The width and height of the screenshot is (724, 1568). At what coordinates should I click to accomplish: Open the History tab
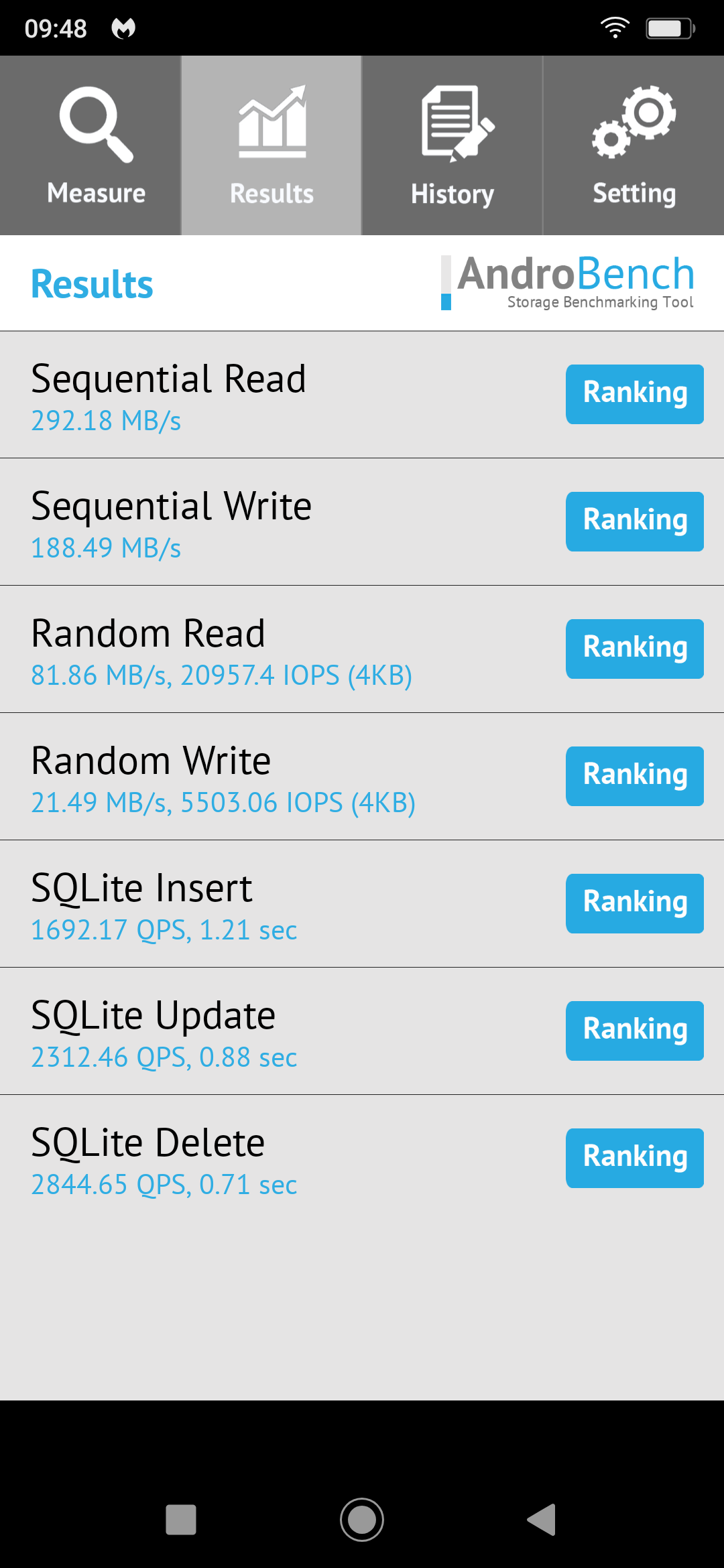tap(452, 145)
